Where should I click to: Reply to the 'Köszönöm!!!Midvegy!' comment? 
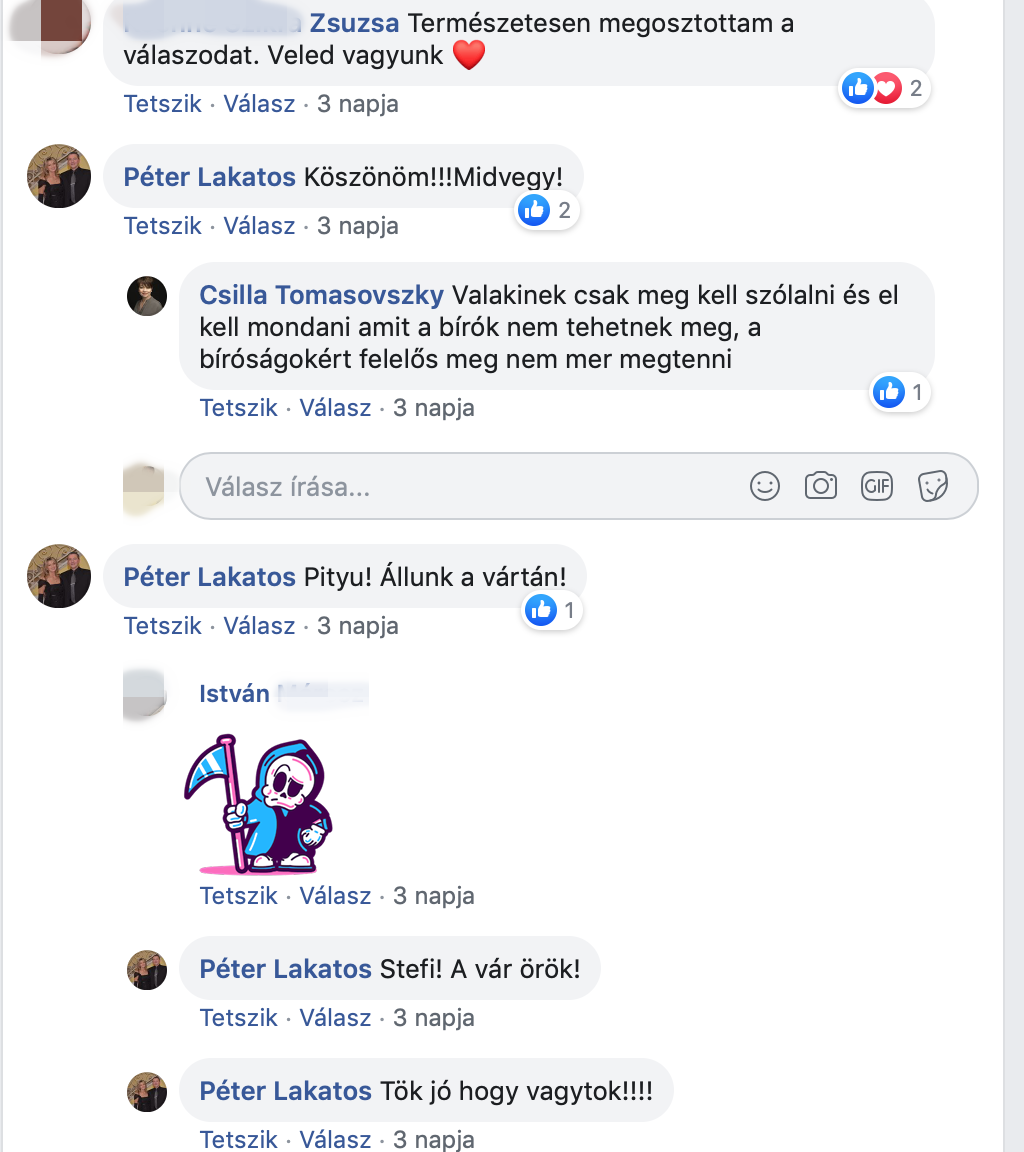click(x=259, y=226)
